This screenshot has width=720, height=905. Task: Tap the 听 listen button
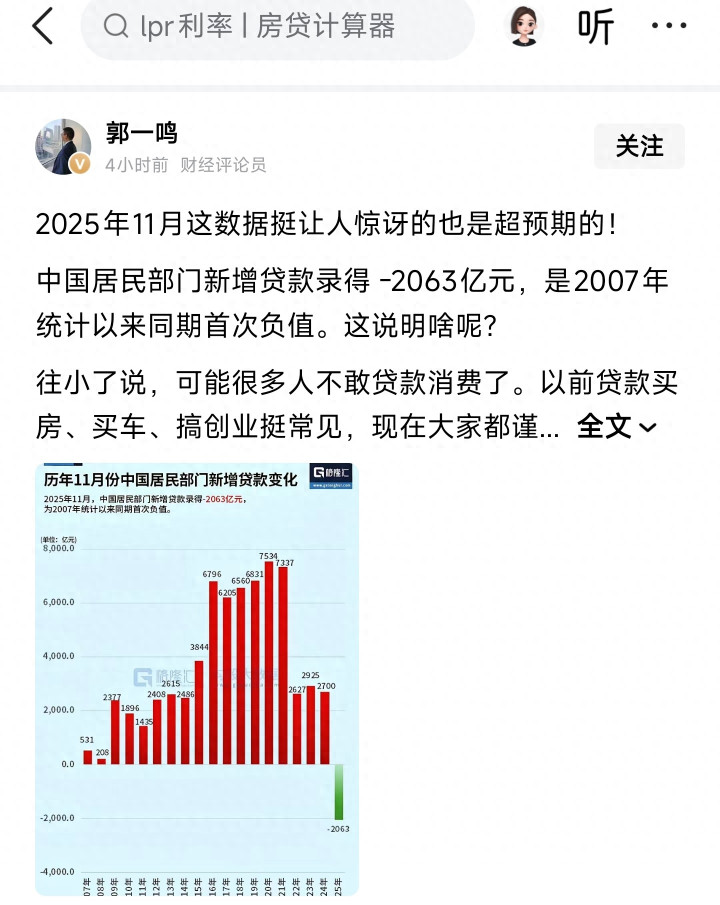click(595, 27)
